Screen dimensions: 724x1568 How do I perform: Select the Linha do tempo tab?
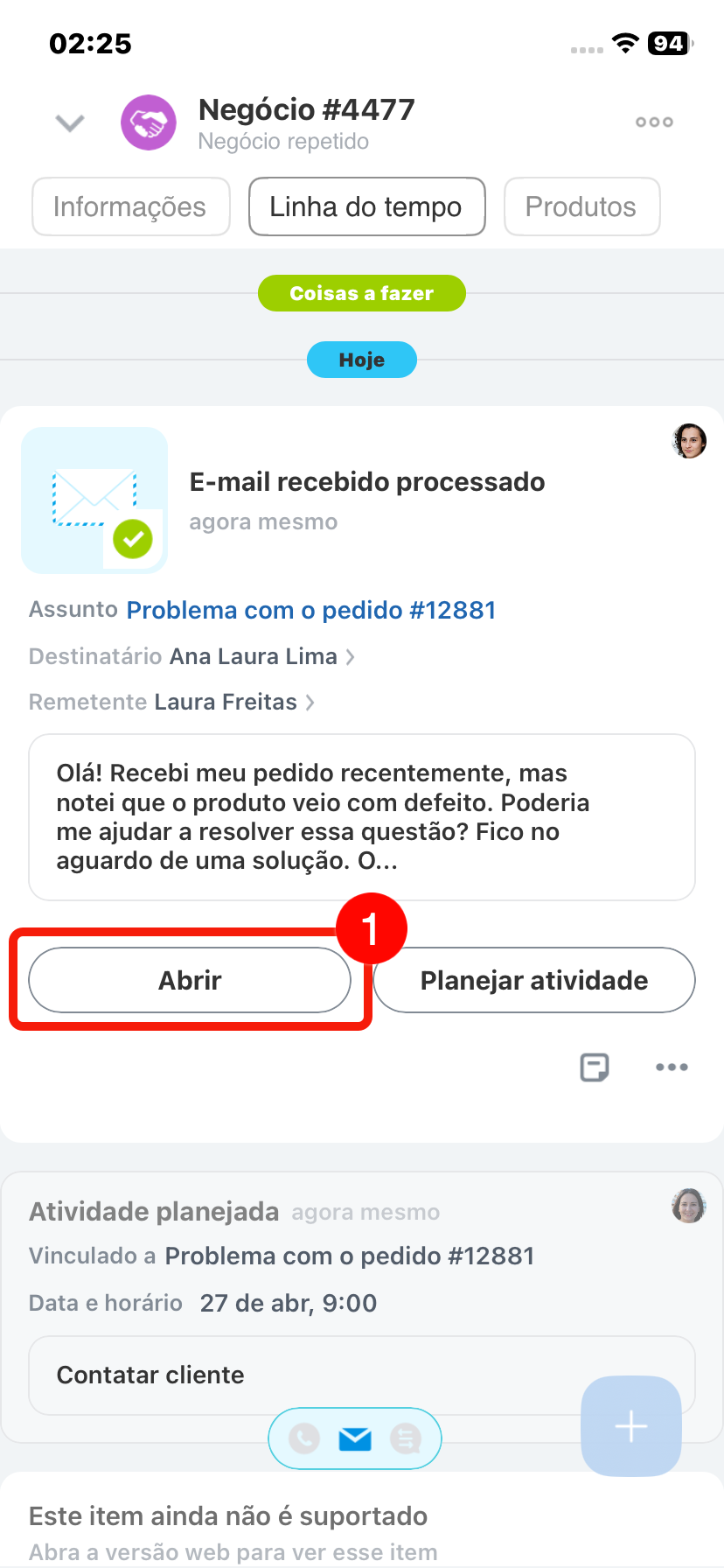pos(366,207)
